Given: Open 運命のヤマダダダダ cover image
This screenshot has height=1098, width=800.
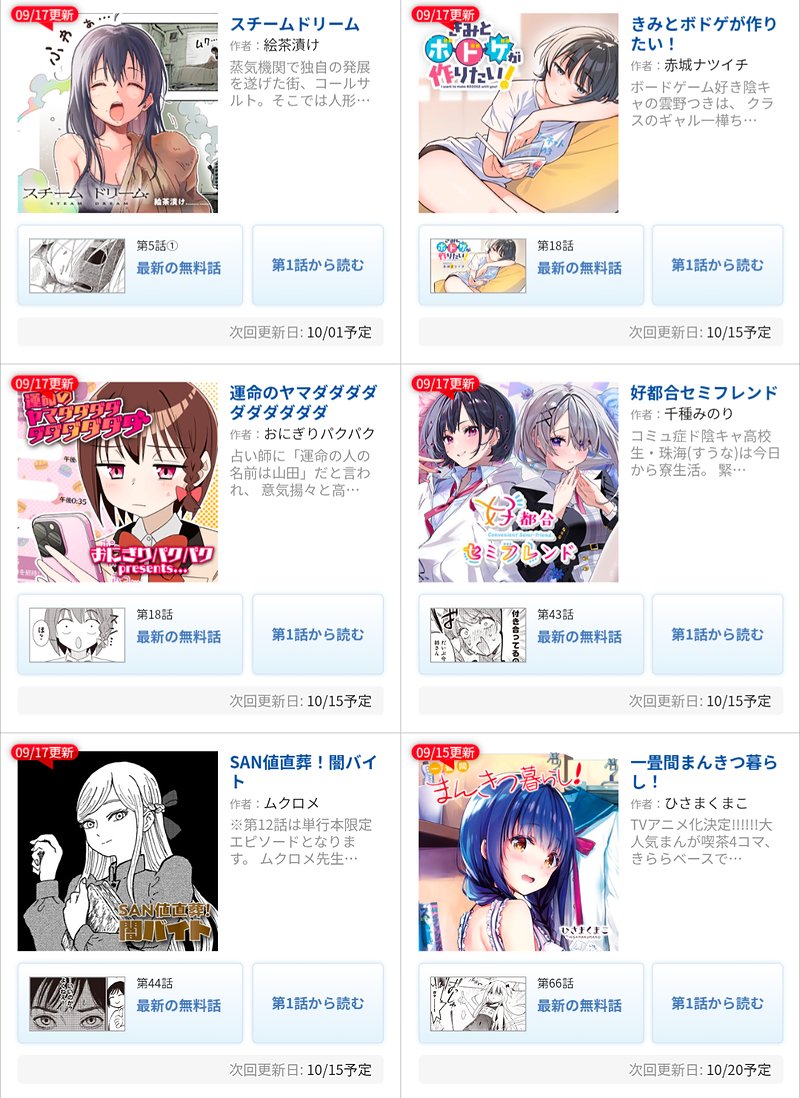Looking at the screenshot, I should tap(118, 482).
